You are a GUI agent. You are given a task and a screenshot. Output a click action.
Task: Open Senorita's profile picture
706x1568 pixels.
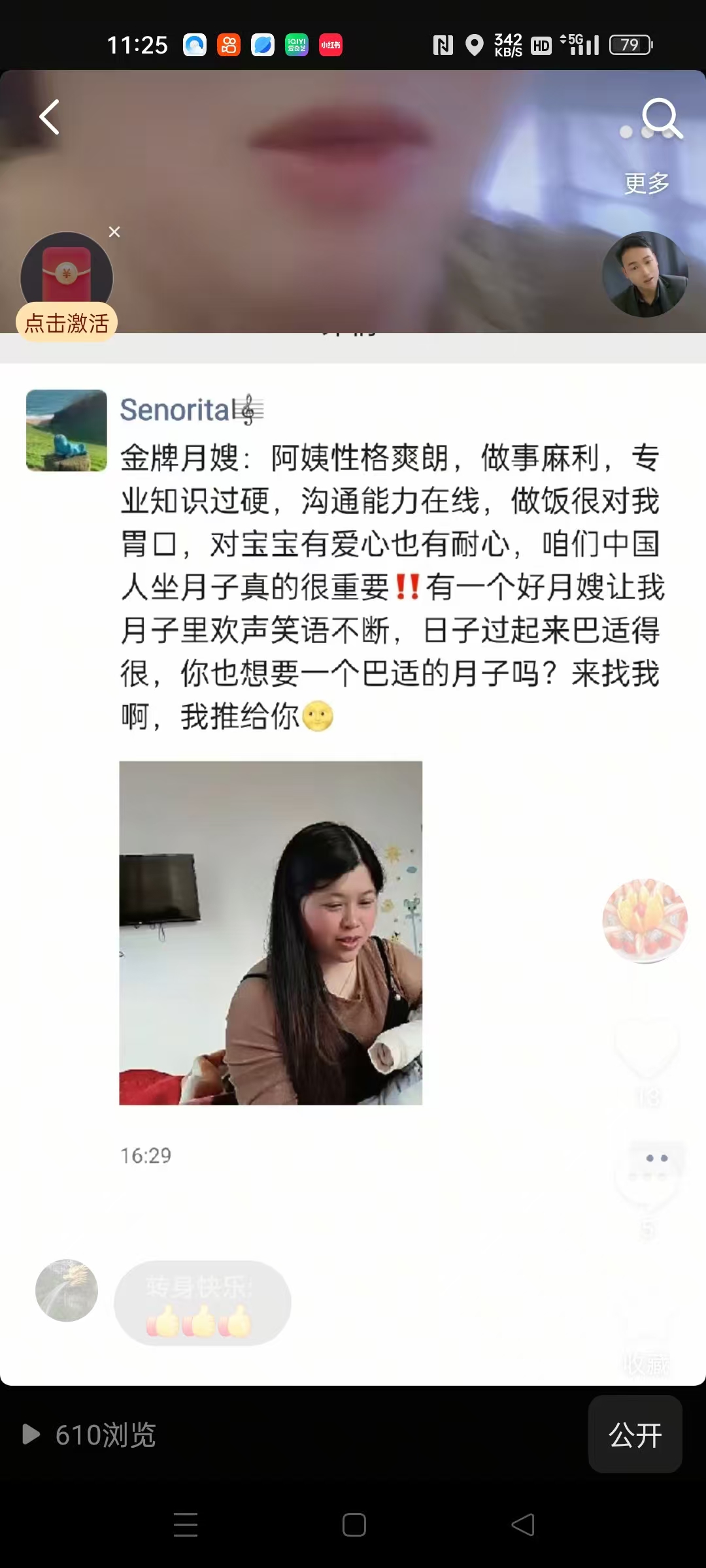[67, 431]
